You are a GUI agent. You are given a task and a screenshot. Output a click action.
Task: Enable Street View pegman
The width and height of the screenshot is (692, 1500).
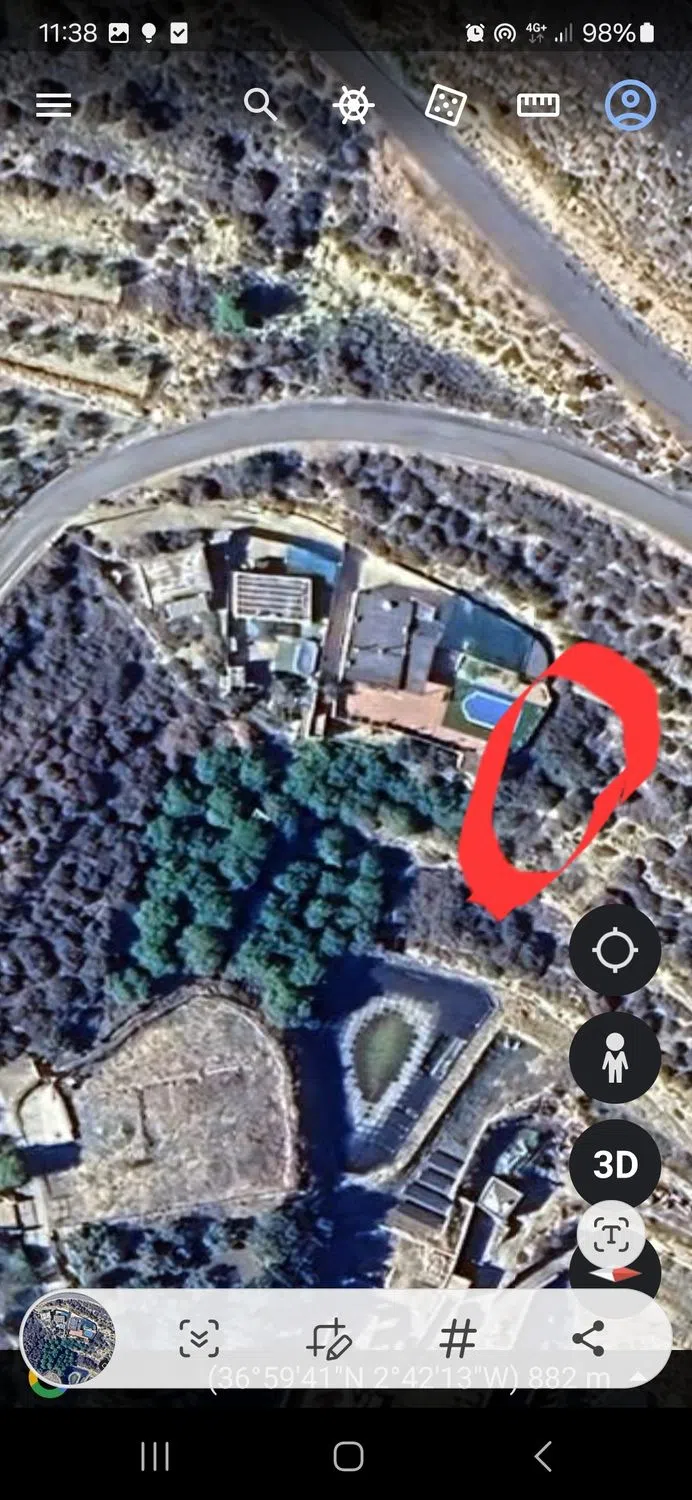pos(614,1057)
